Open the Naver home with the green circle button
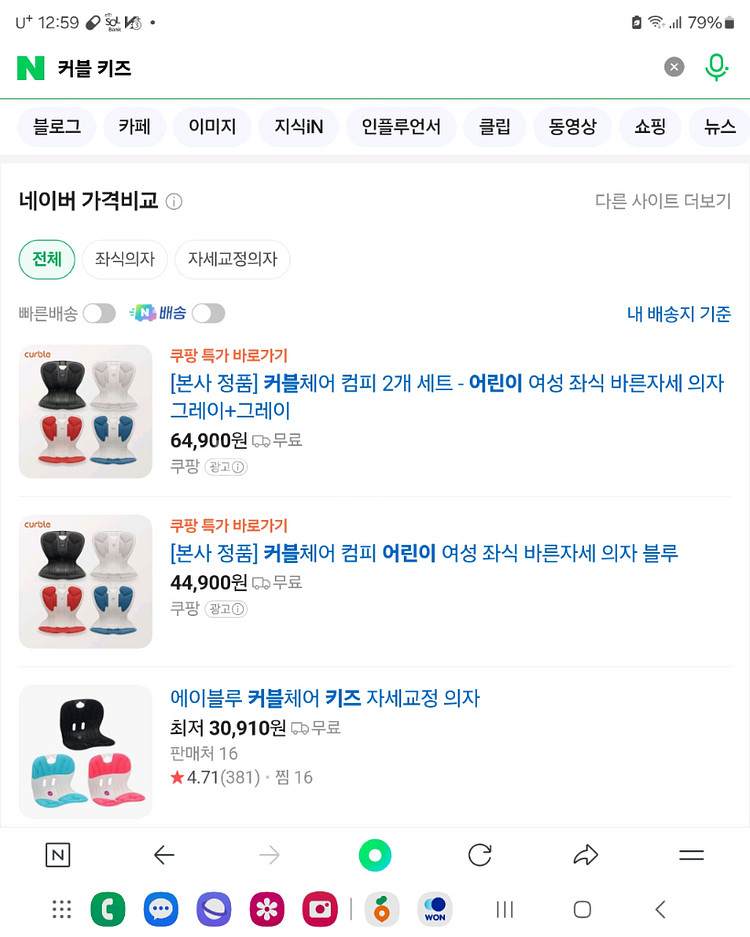 point(374,855)
